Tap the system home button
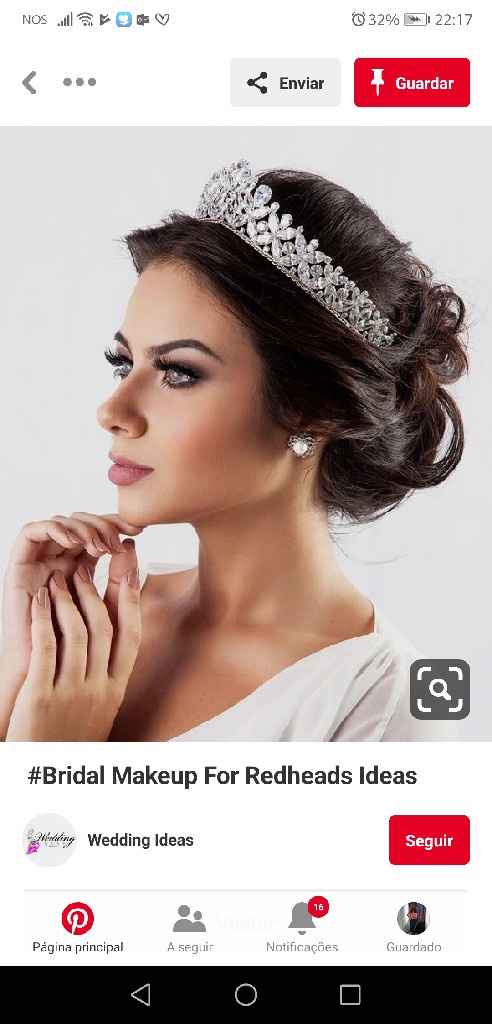 click(246, 995)
